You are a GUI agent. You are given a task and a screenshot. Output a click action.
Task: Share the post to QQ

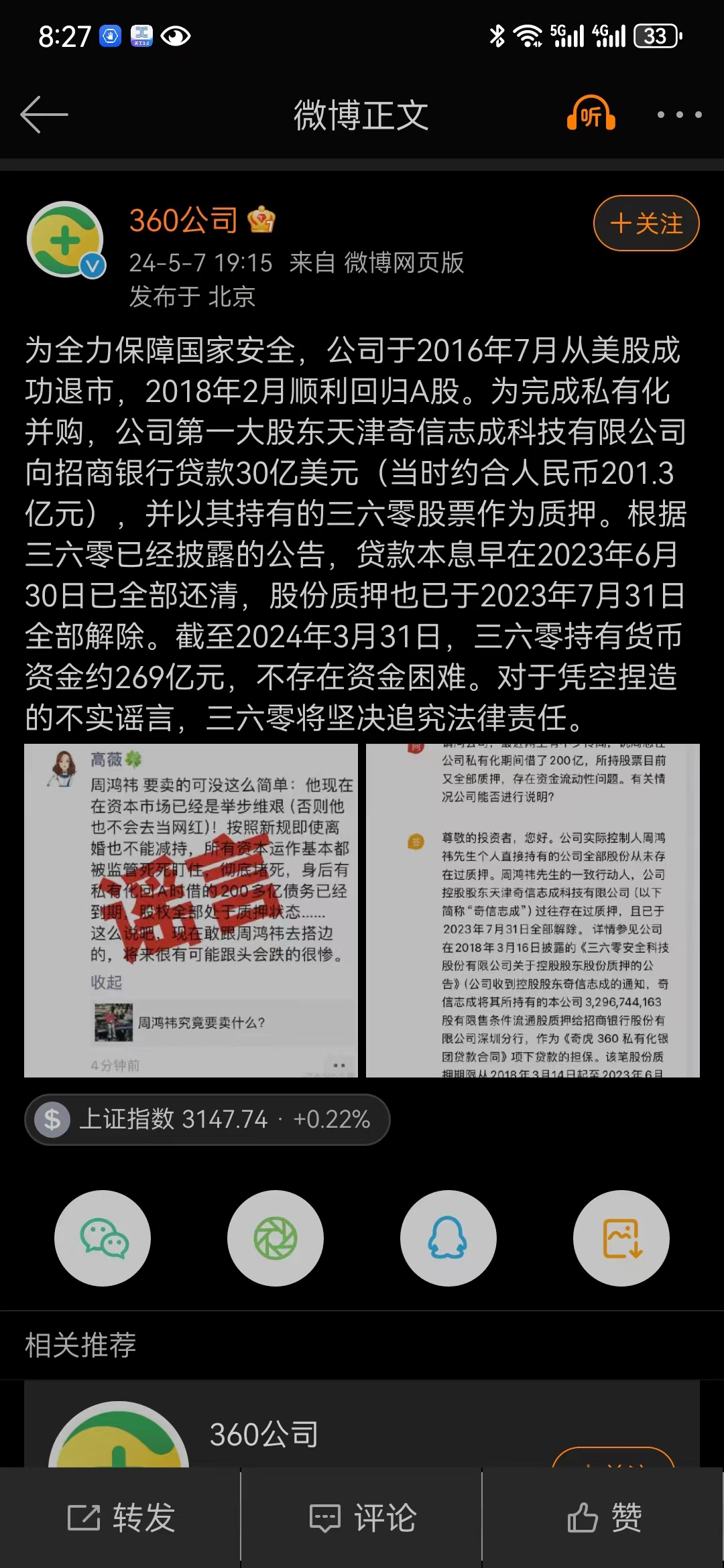448,1238
